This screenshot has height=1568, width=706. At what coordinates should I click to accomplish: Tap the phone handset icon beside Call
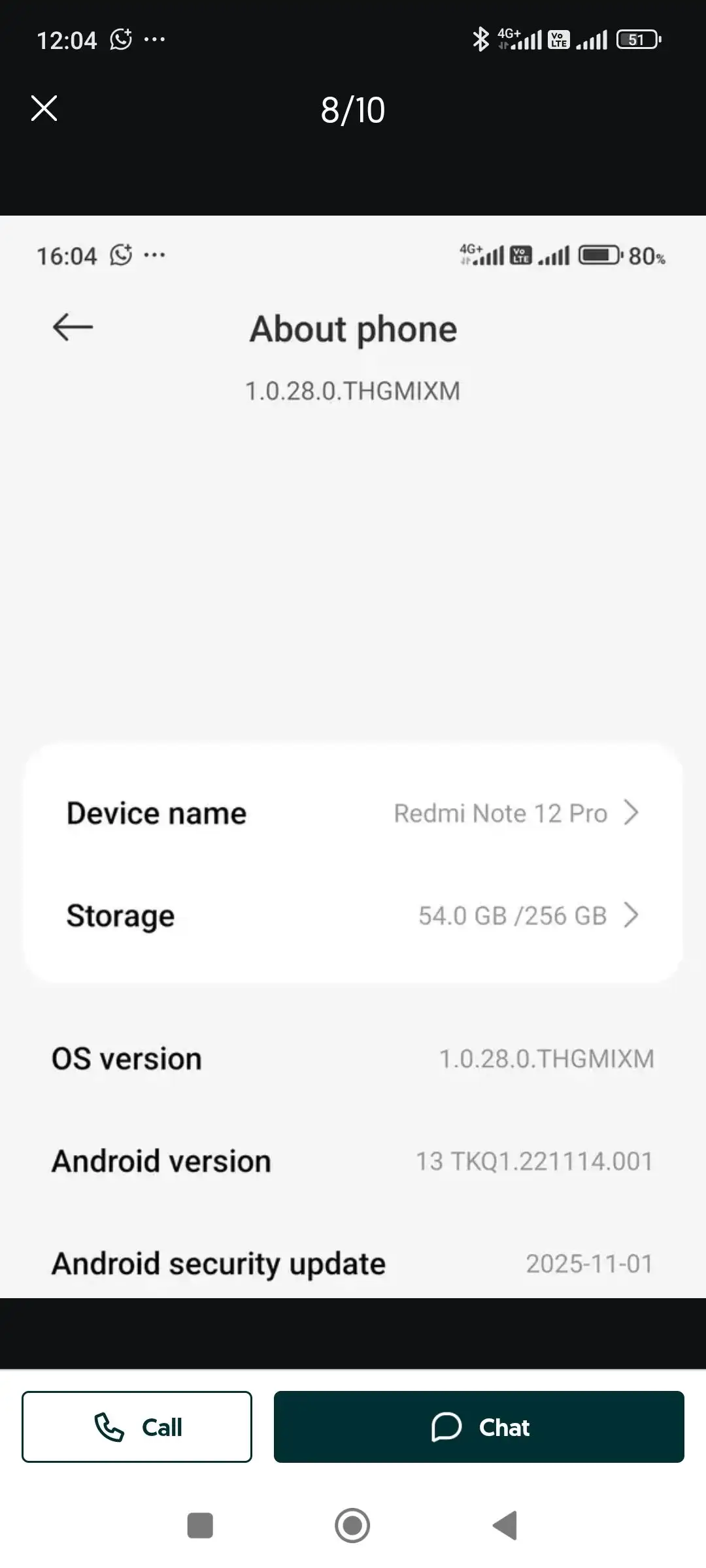[x=112, y=1427]
